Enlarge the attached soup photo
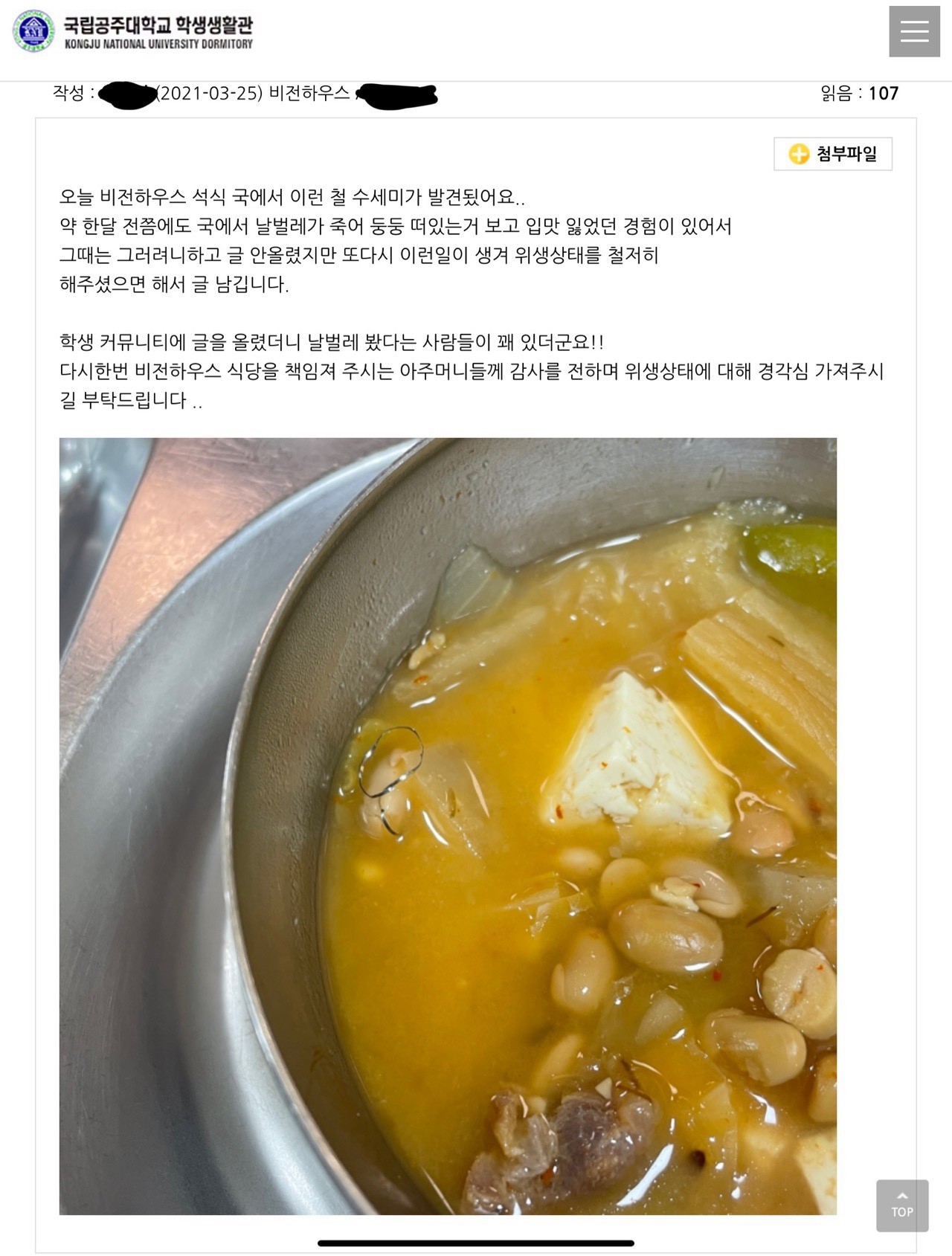 (448, 825)
